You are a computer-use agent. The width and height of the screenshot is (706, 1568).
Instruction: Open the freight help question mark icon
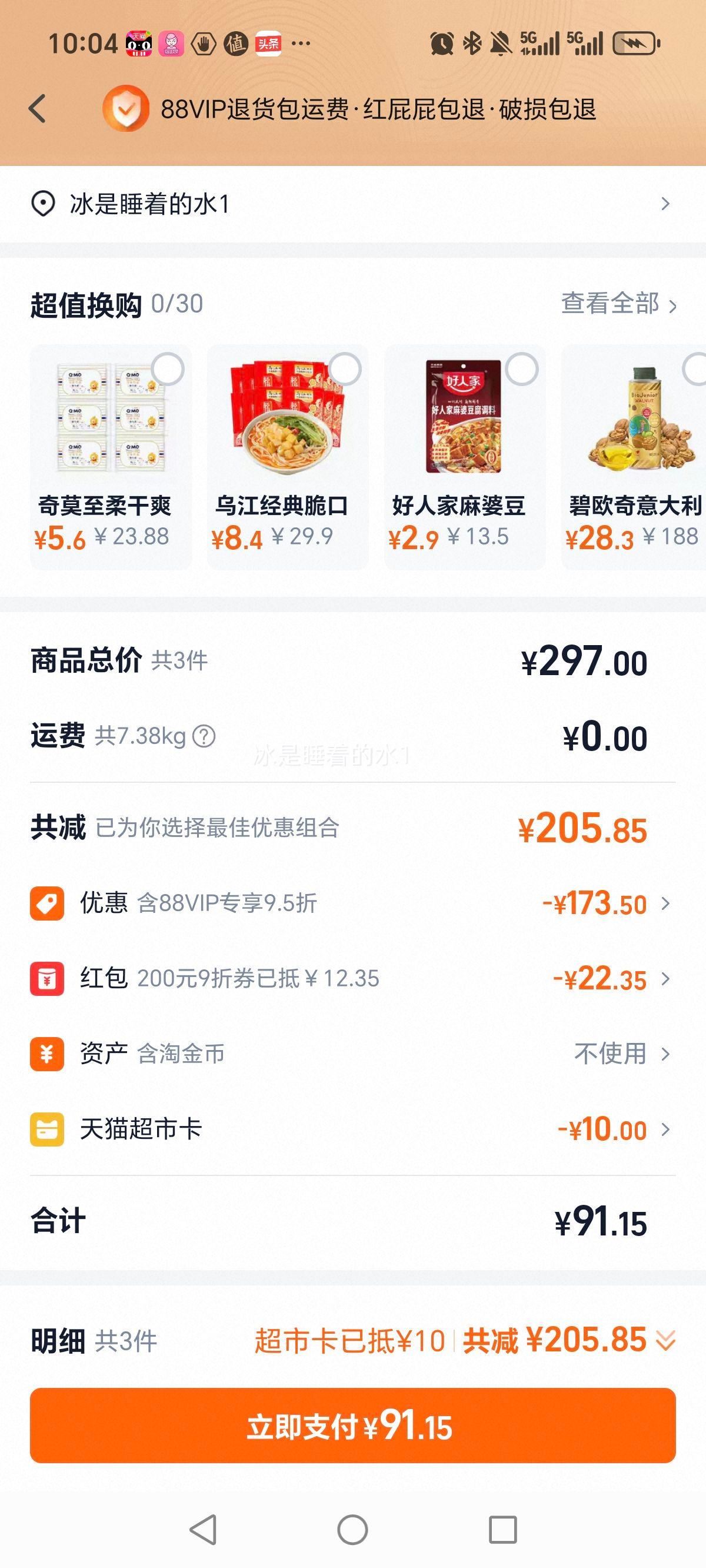point(202,738)
